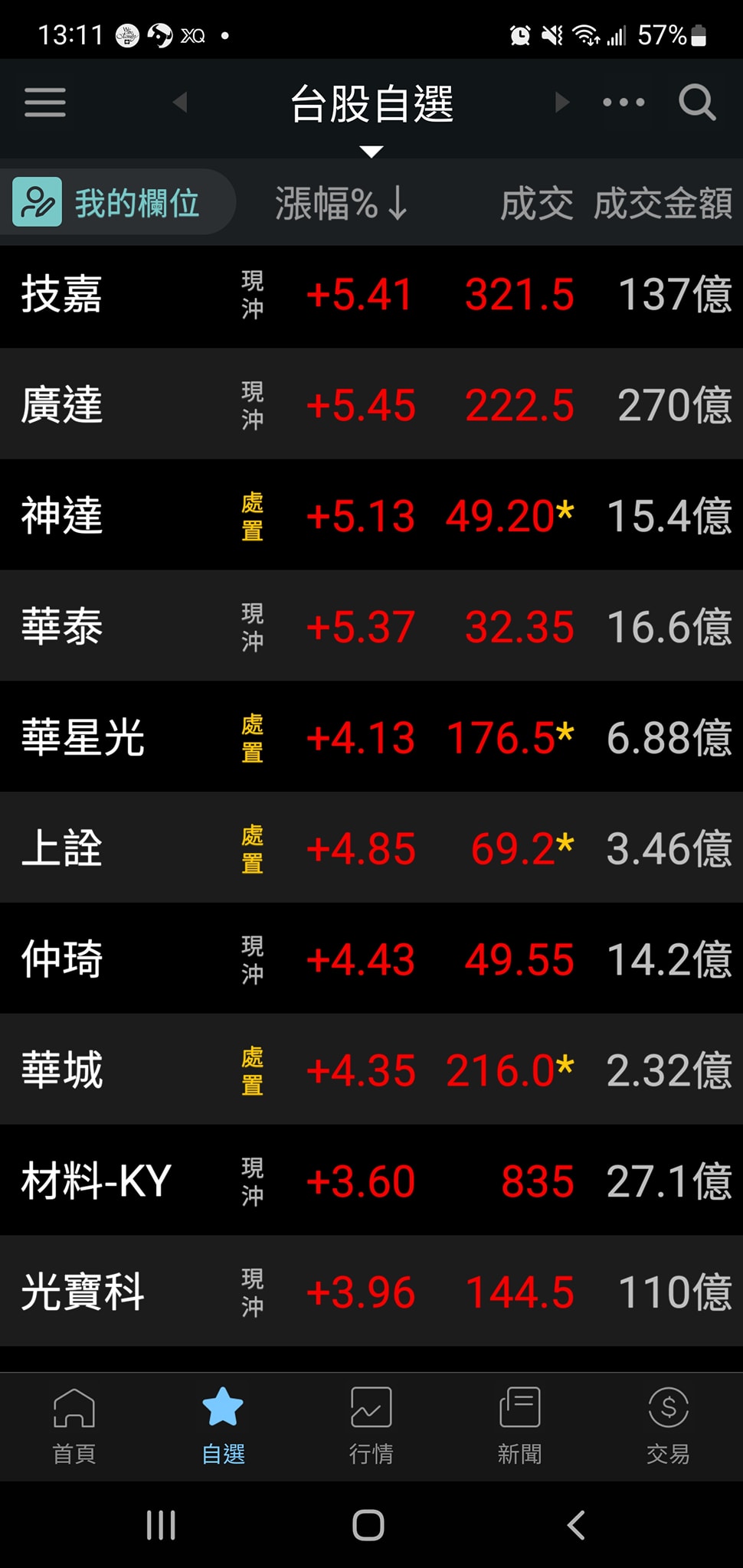
Task: Open the hamburger drawer menu
Action: [x=45, y=103]
